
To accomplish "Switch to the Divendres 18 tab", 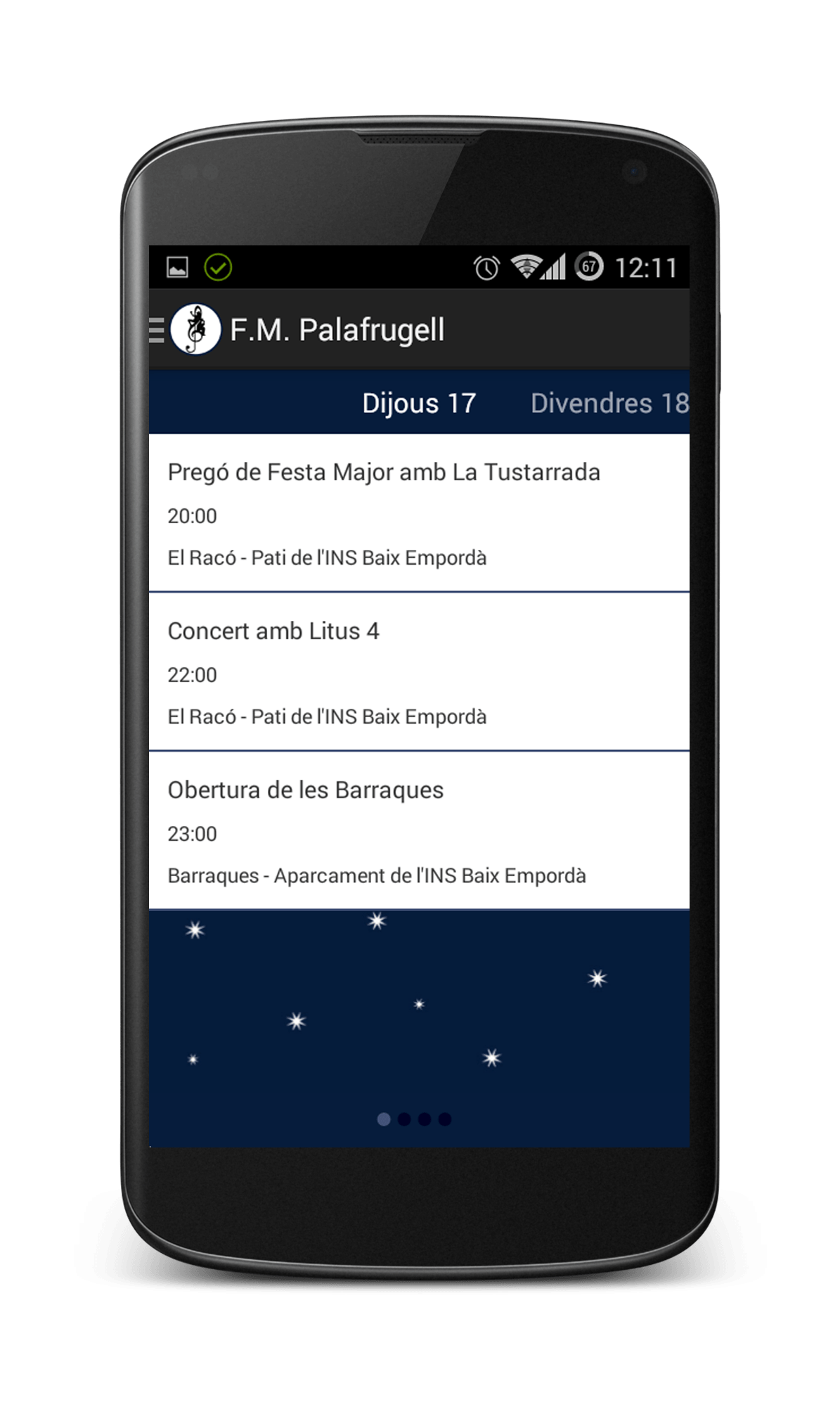I will (x=609, y=403).
